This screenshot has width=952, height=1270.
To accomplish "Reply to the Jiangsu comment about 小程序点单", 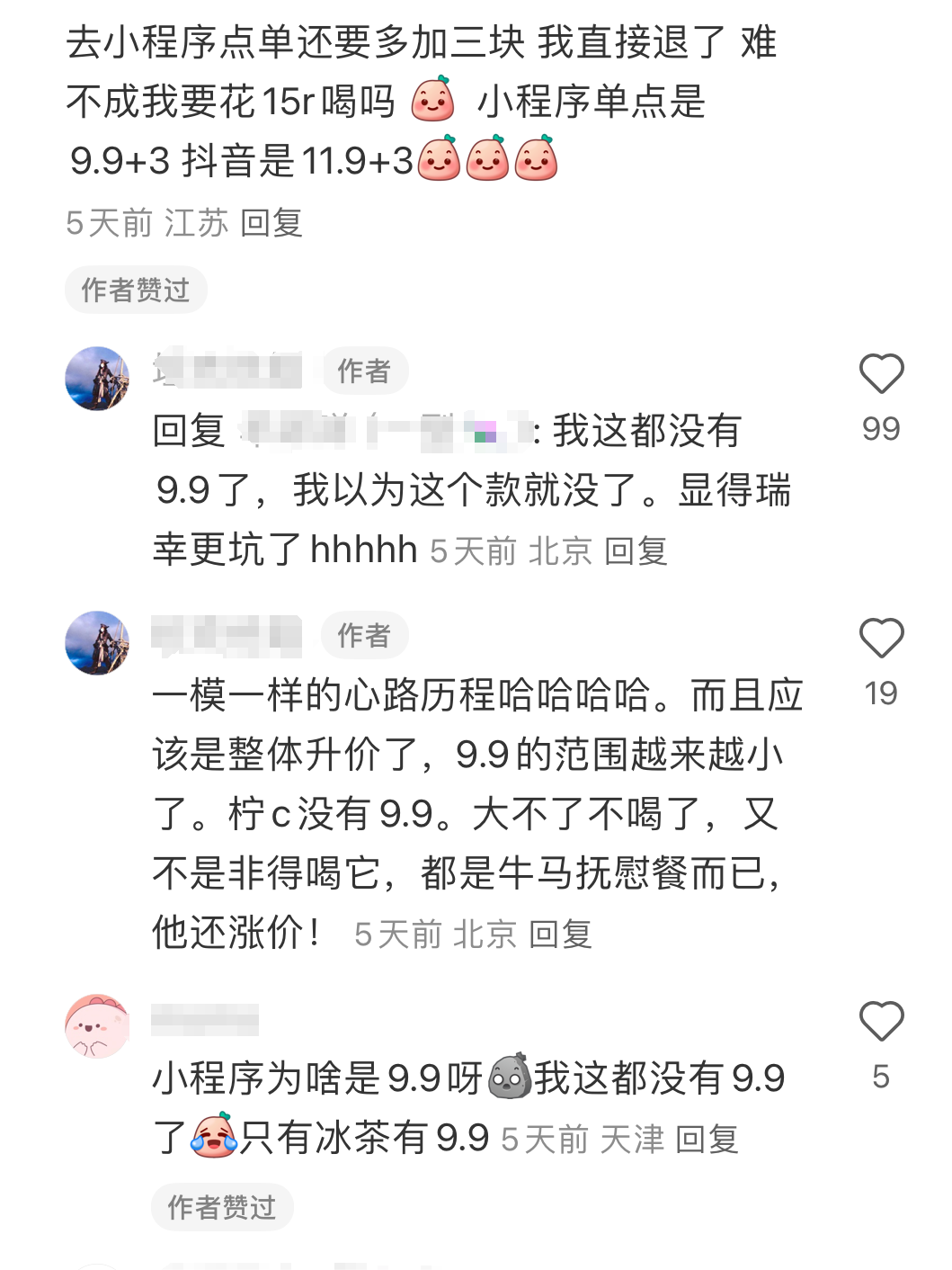I will [271, 223].
